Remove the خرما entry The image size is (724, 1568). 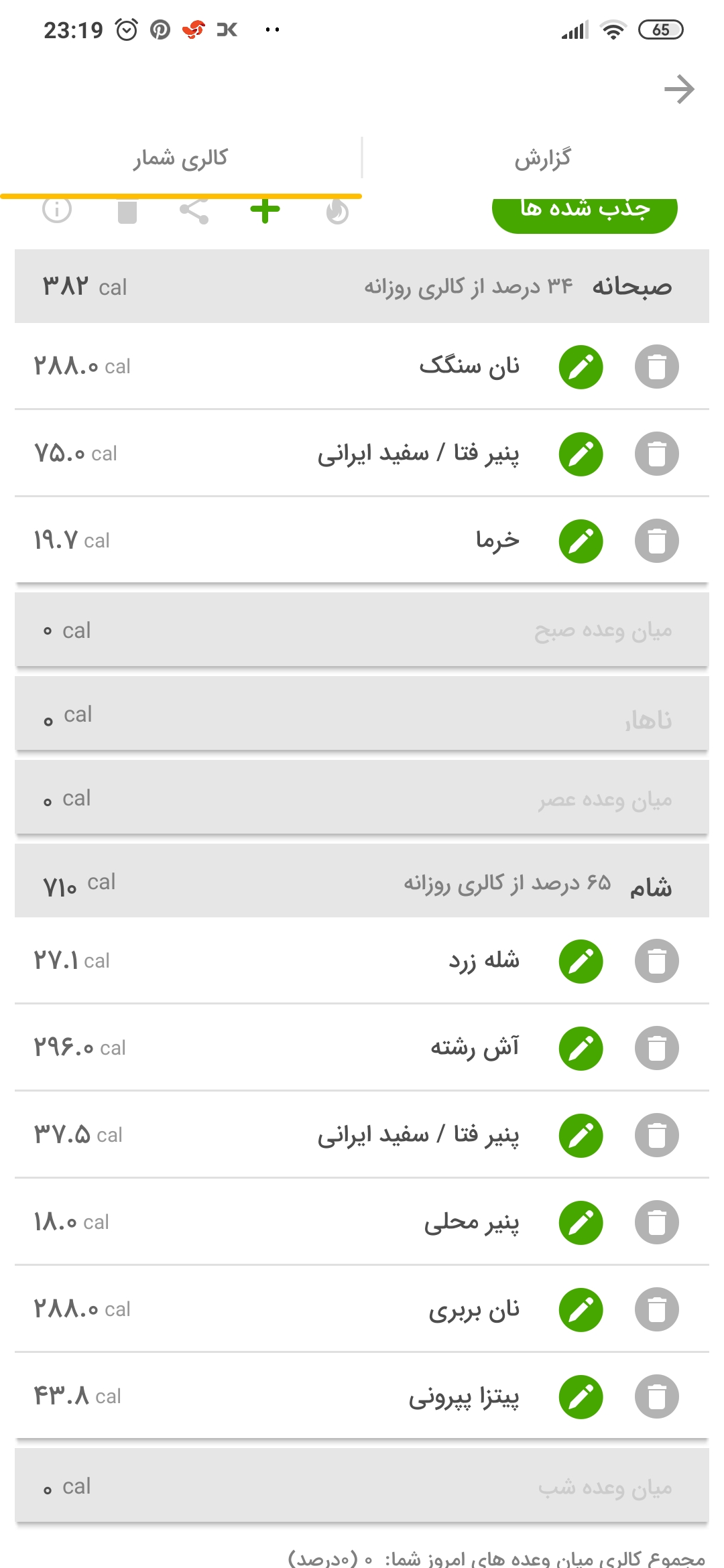[656, 541]
